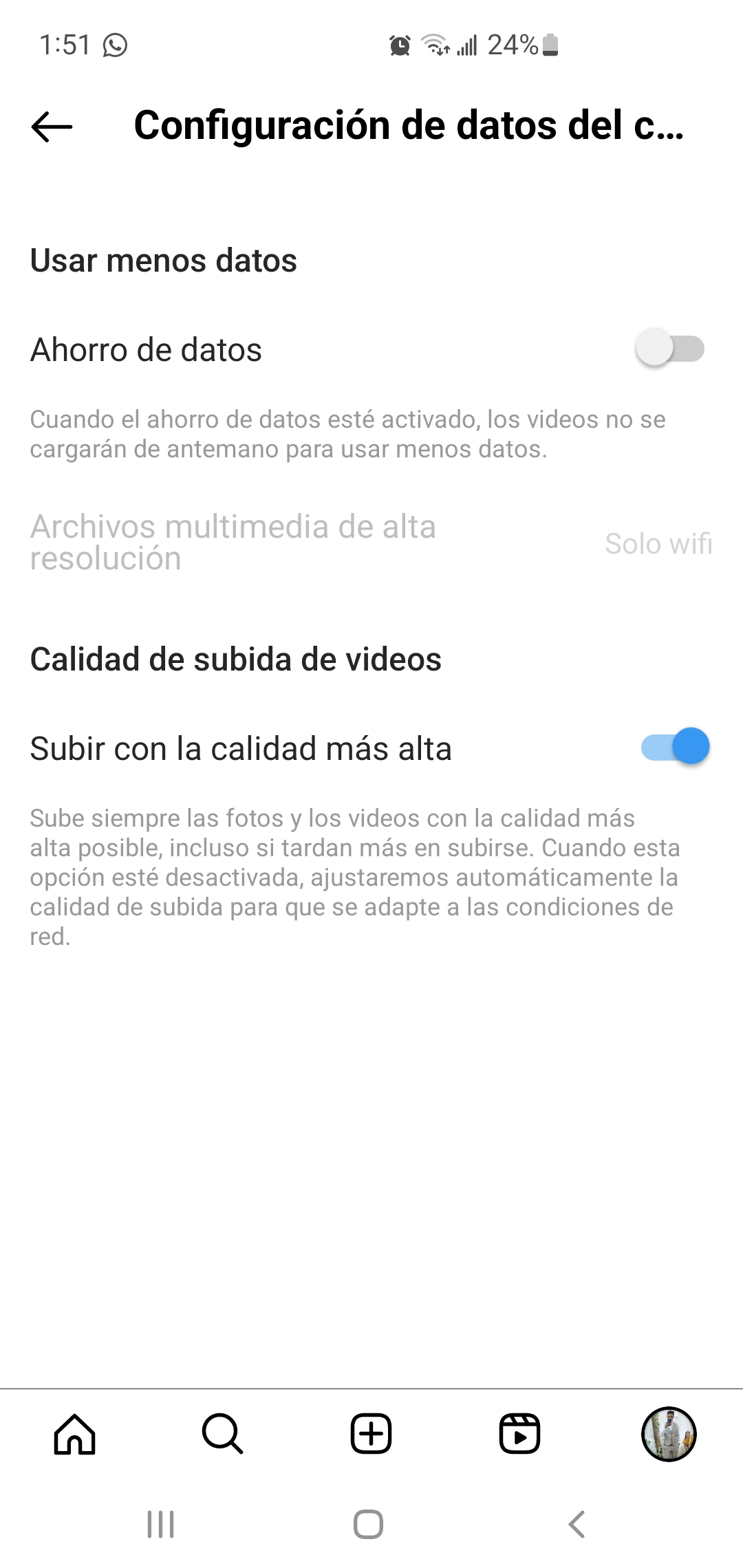Open the Search tab
The height and width of the screenshot is (1568, 743).
coord(222,1434)
